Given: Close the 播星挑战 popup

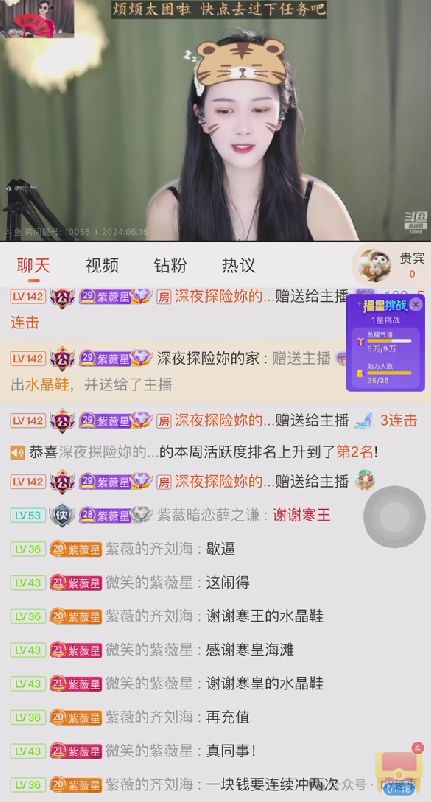Looking at the screenshot, I should point(416,305).
